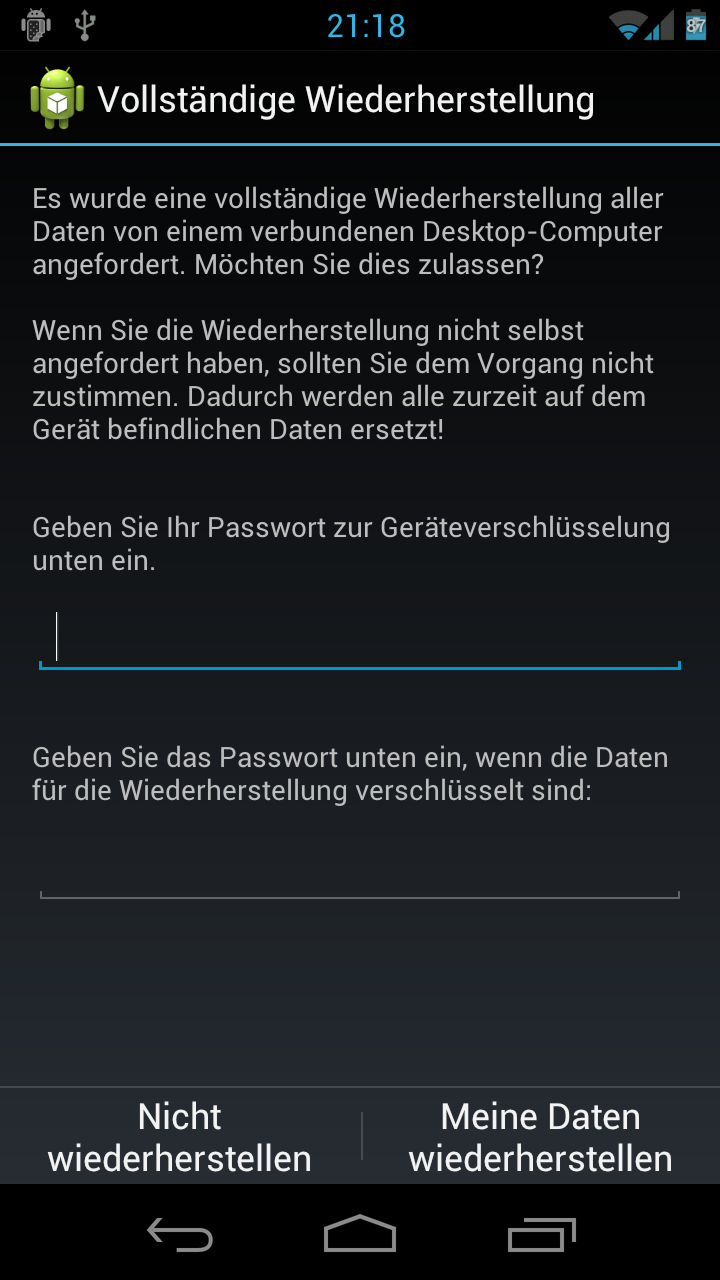Return to the home screen
The image size is (720, 1280).
tap(360, 1234)
